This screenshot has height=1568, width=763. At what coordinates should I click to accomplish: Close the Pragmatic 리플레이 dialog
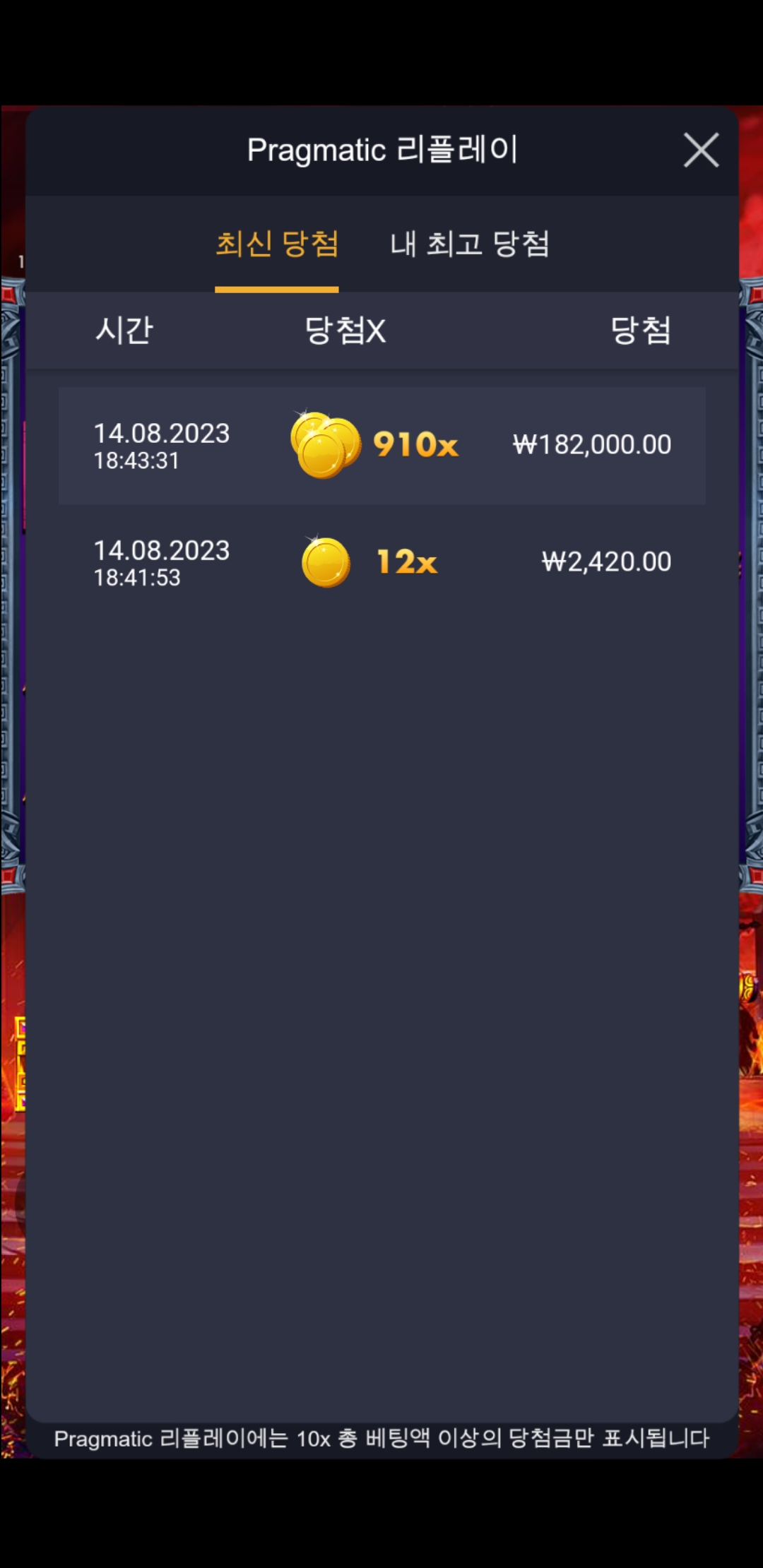(x=701, y=150)
